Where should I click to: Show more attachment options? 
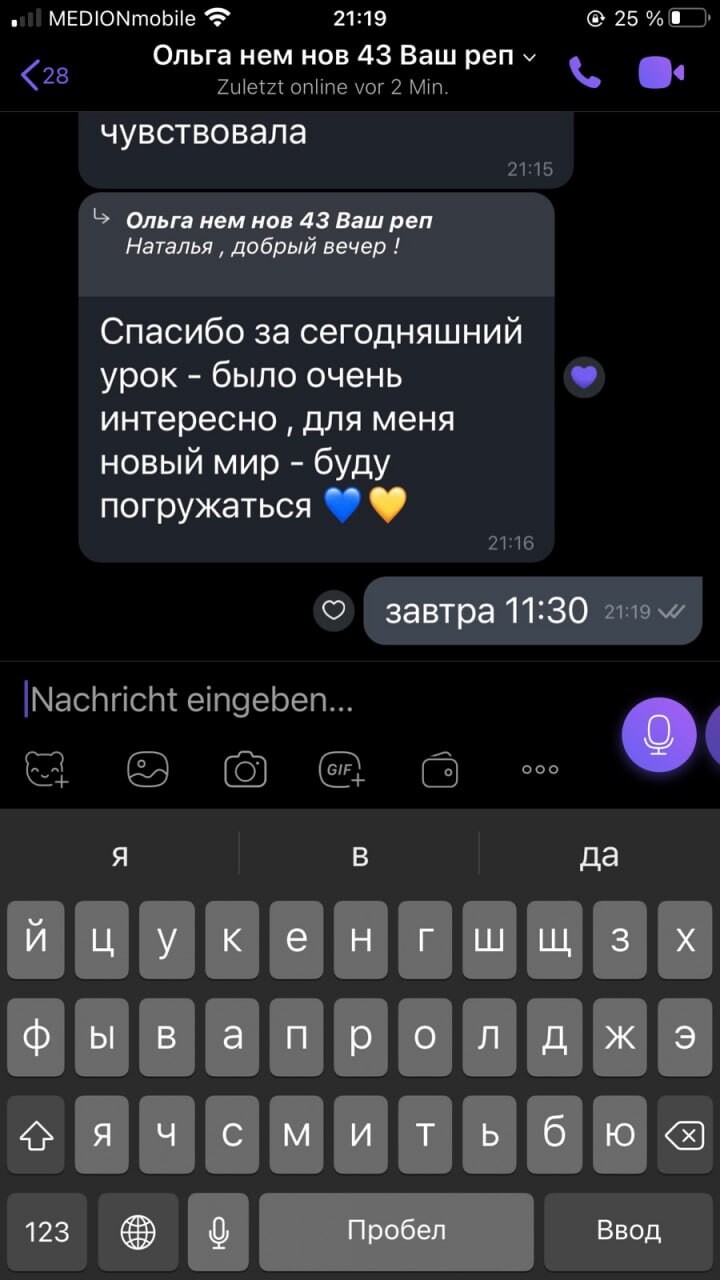point(540,770)
